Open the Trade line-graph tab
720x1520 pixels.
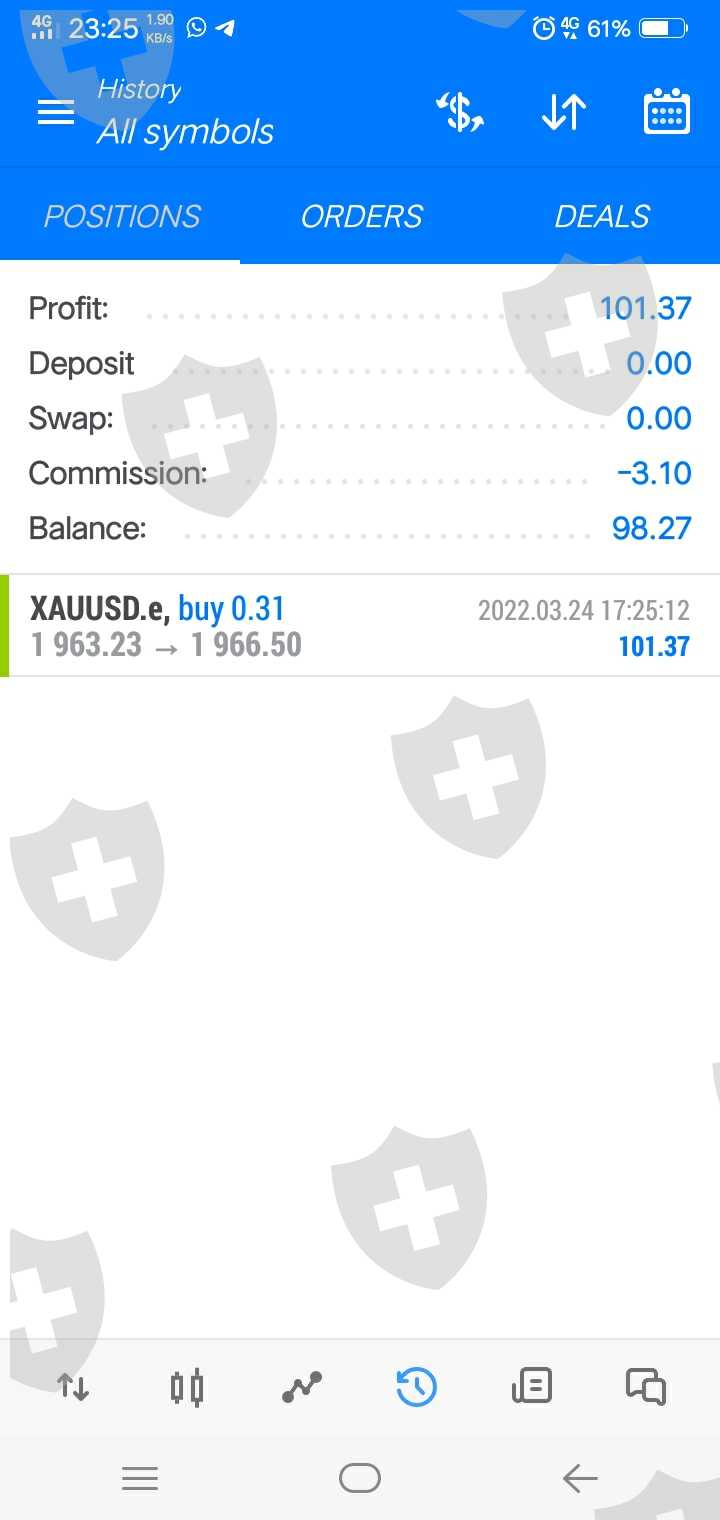[302, 1387]
